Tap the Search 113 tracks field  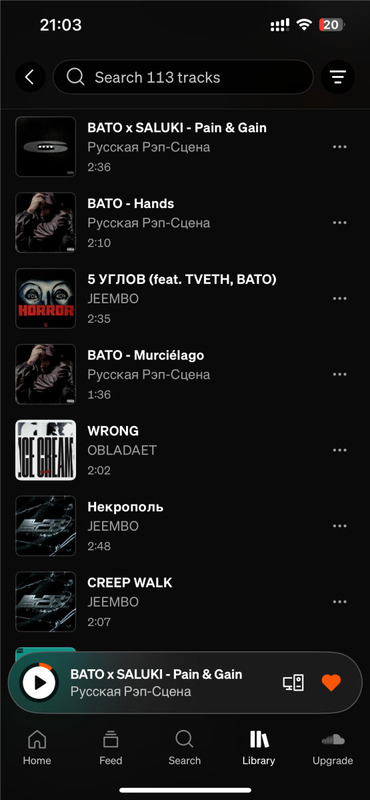point(183,78)
